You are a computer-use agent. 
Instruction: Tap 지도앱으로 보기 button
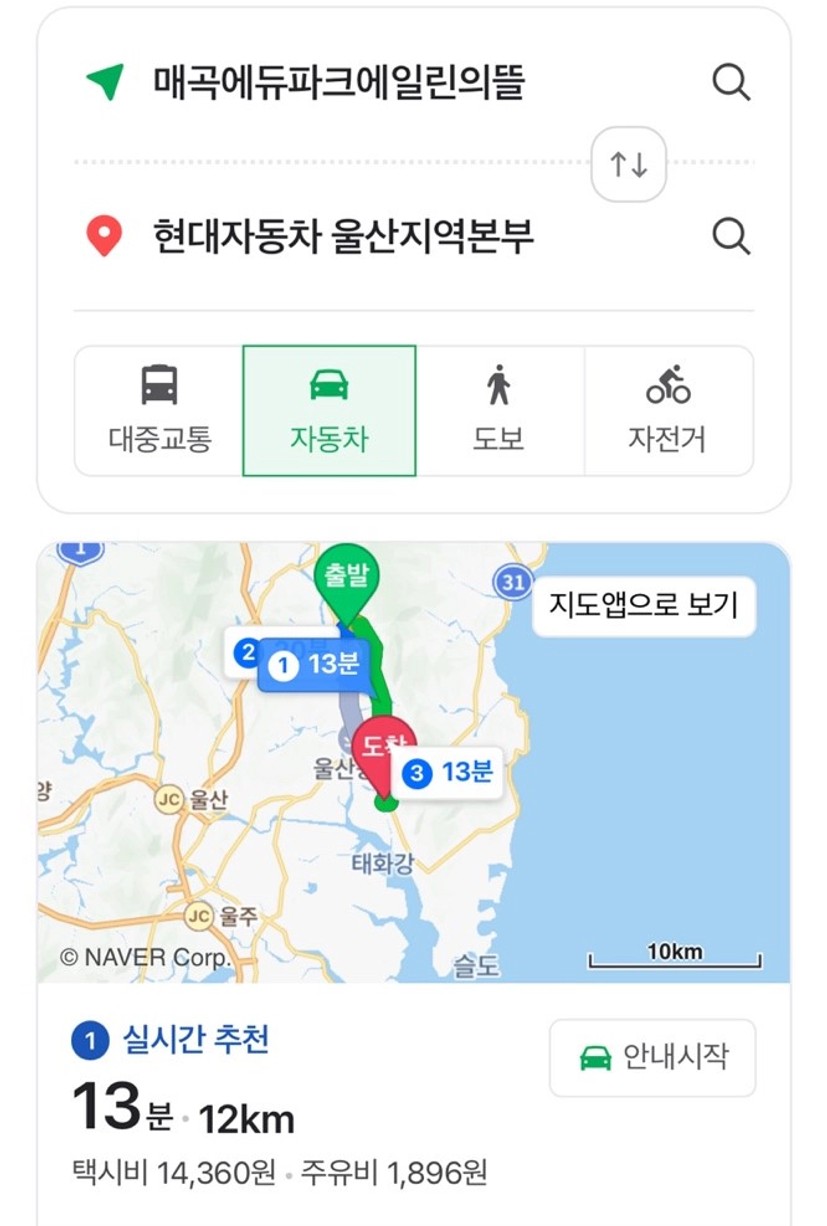643,605
